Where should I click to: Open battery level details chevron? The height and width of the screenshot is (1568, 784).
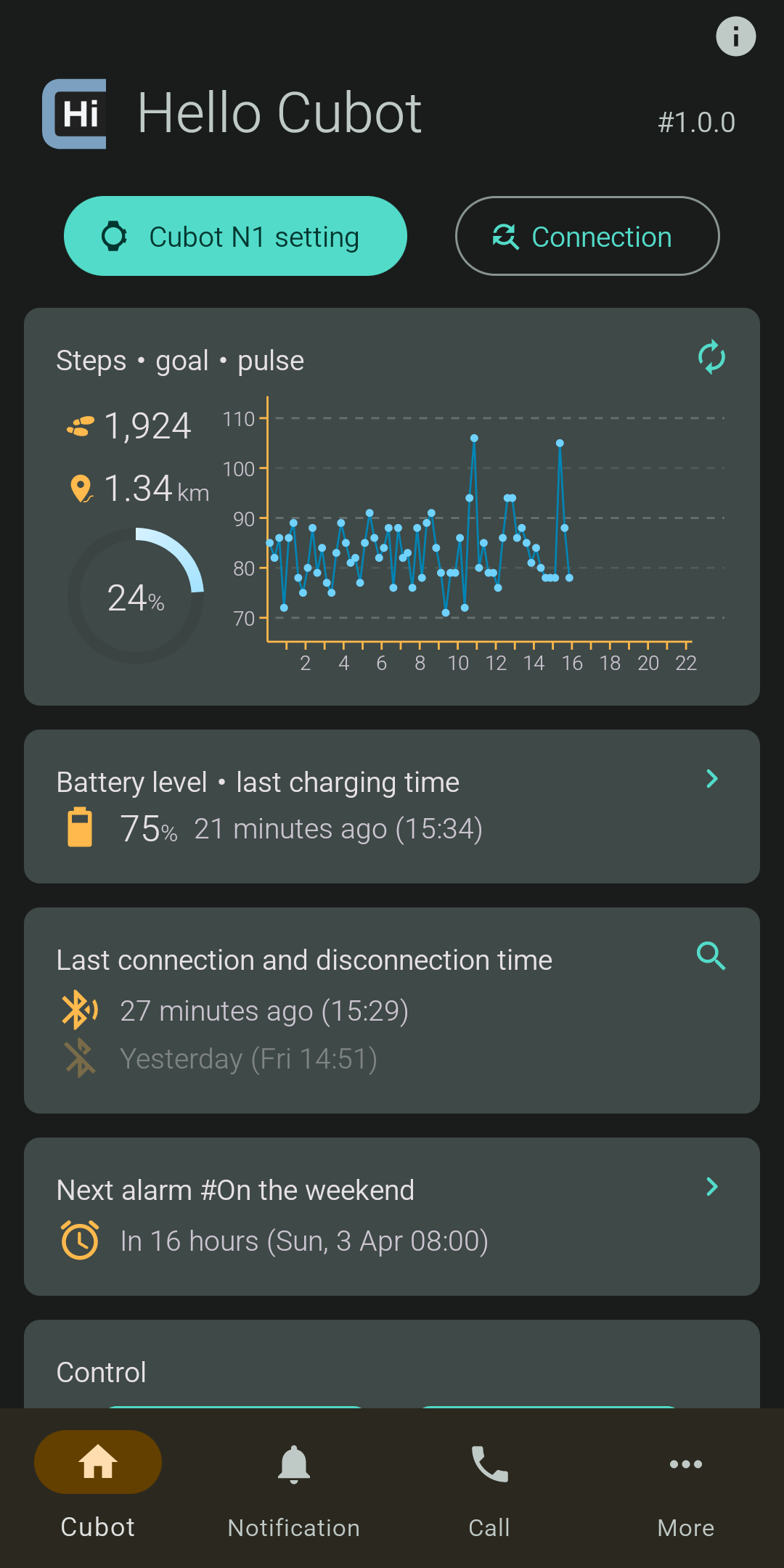point(712,779)
